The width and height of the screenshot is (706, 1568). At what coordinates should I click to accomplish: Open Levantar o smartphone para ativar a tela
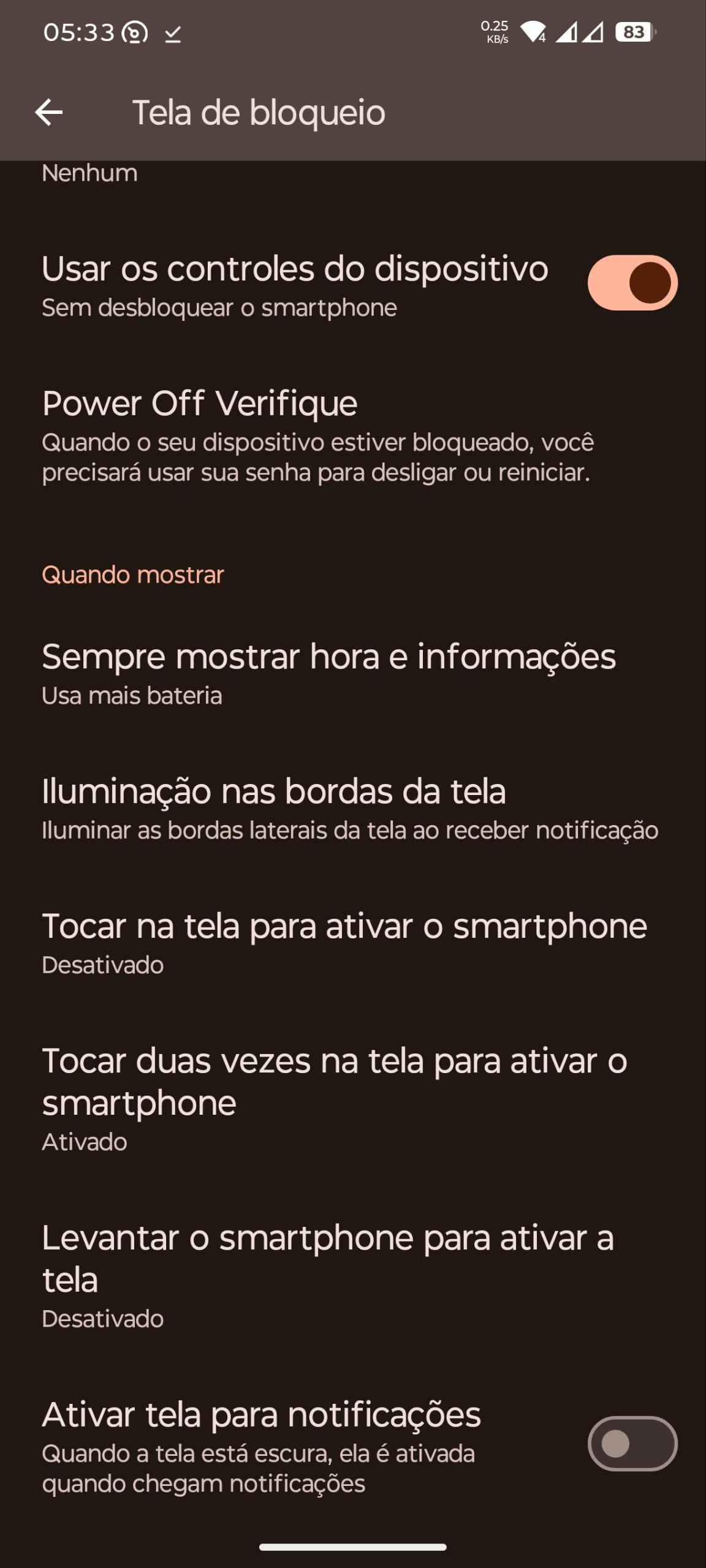328,1273
